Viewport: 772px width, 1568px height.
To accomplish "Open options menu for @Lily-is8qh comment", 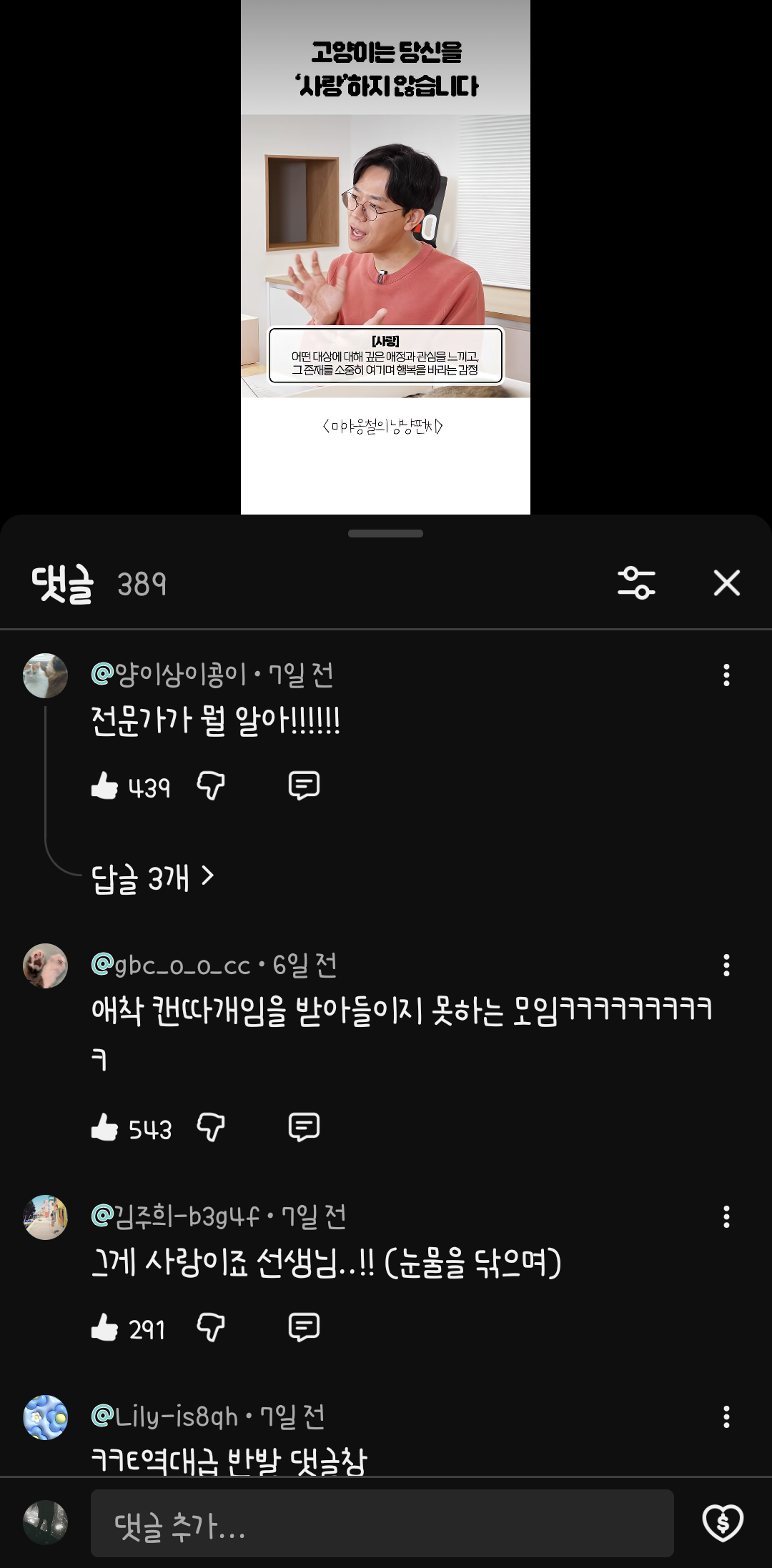I will 727,1419.
